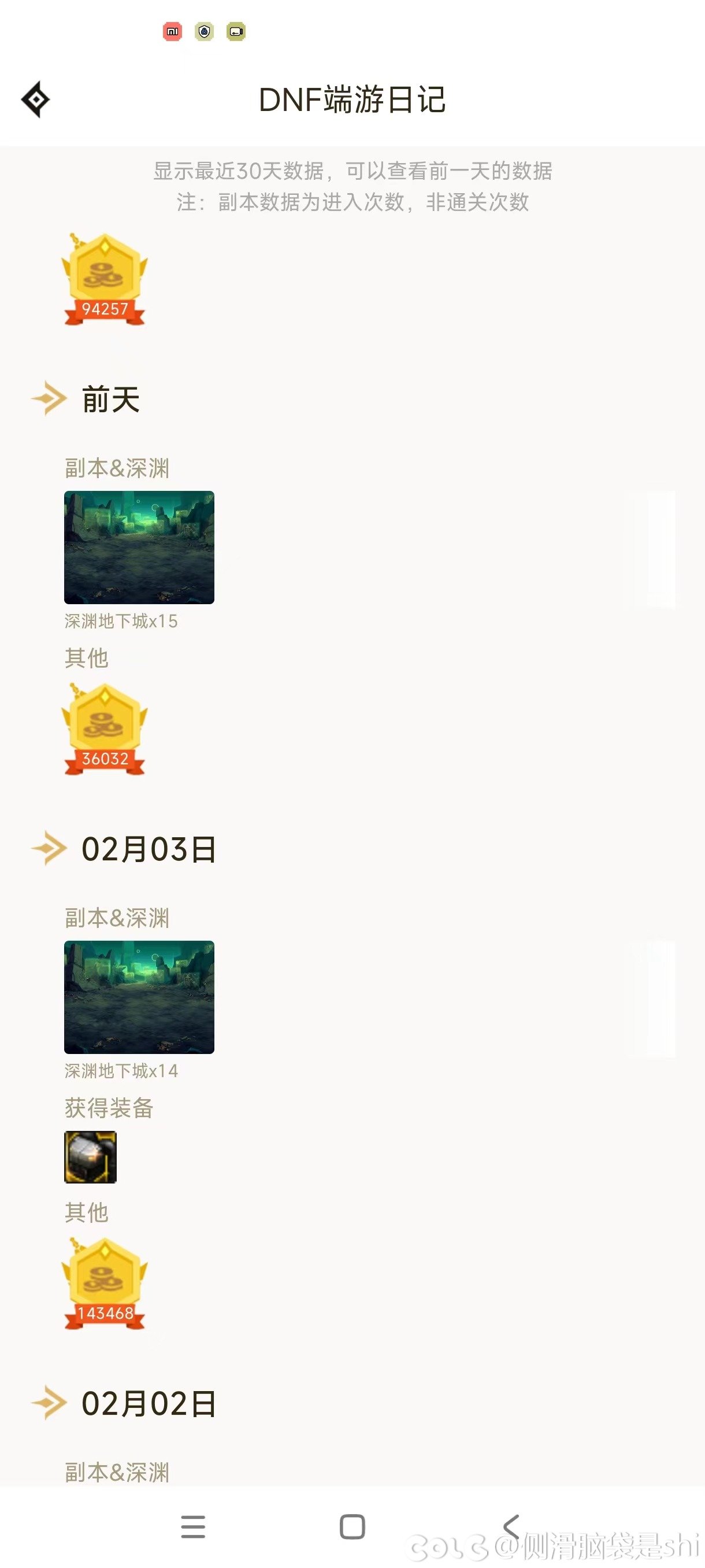Image resolution: width=705 pixels, height=1568 pixels.
Task: Tap the equipment item under 获得装备
Action: click(91, 1157)
